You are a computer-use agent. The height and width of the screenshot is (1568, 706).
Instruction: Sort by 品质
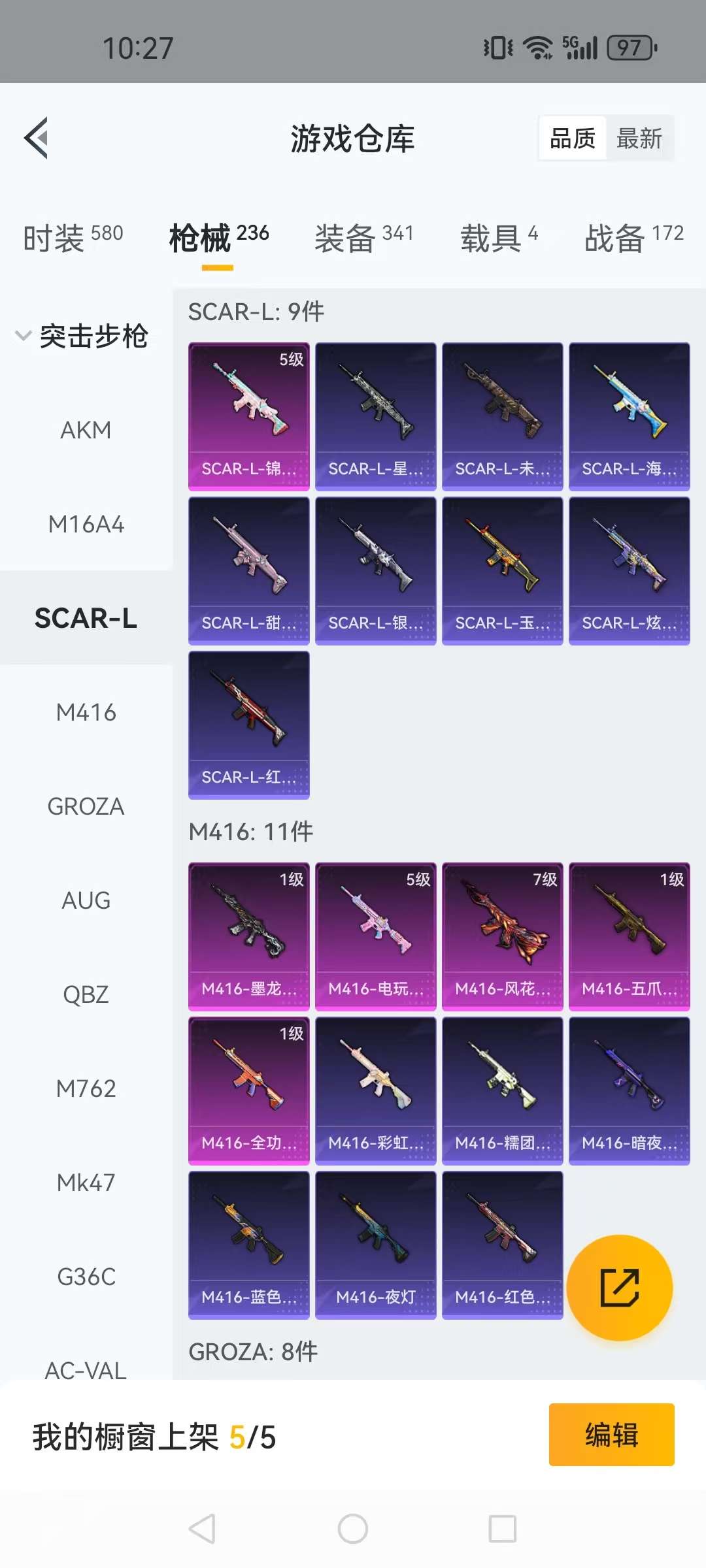click(x=573, y=139)
